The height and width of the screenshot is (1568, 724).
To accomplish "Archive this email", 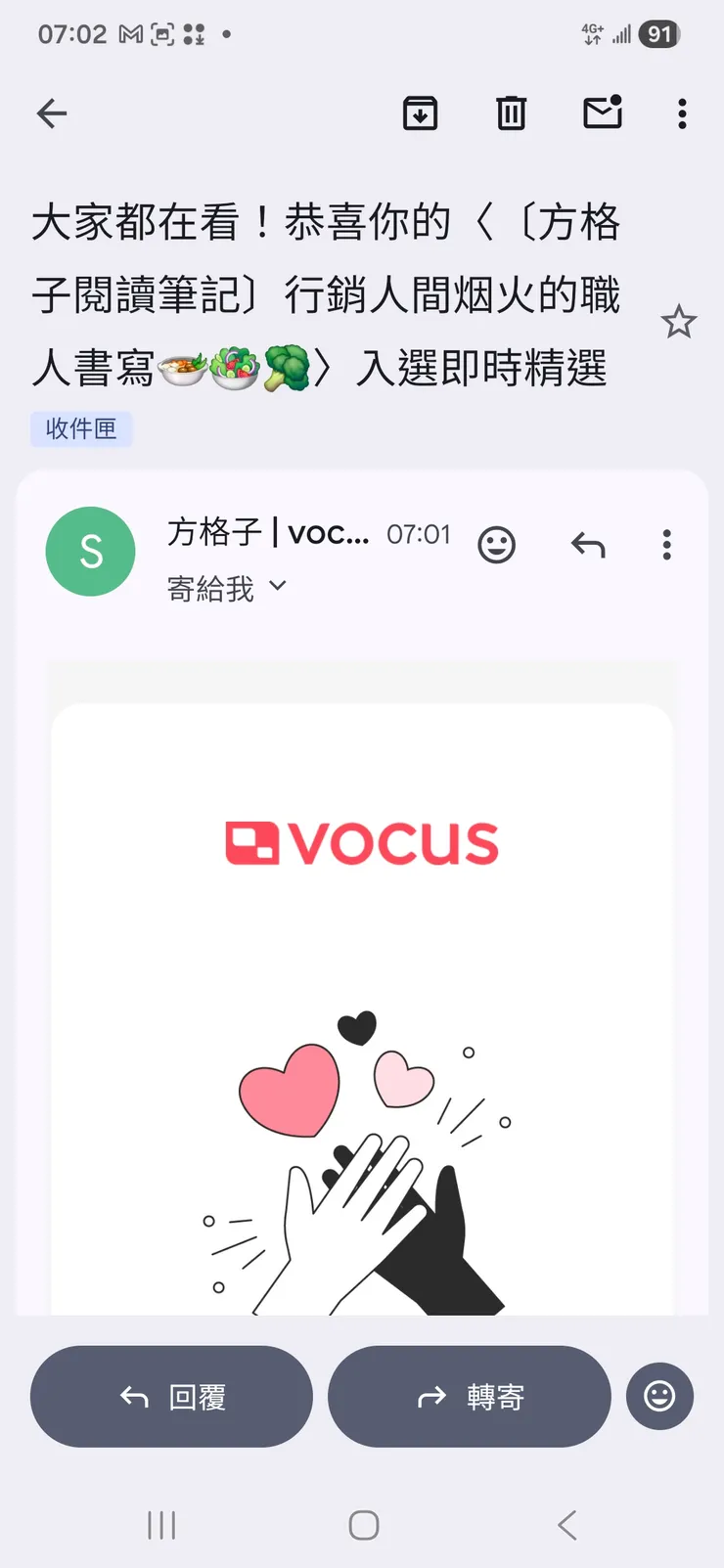I will pyautogui.click(x=421, y=113).
